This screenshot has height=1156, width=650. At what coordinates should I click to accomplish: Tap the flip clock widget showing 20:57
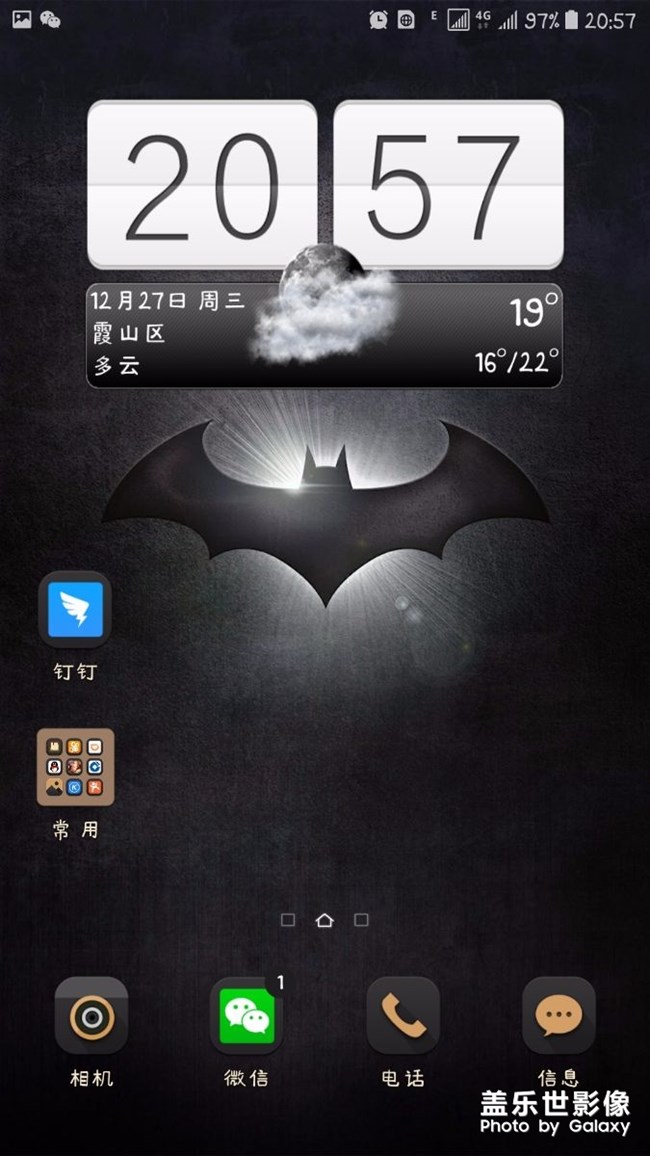point(325,185)
